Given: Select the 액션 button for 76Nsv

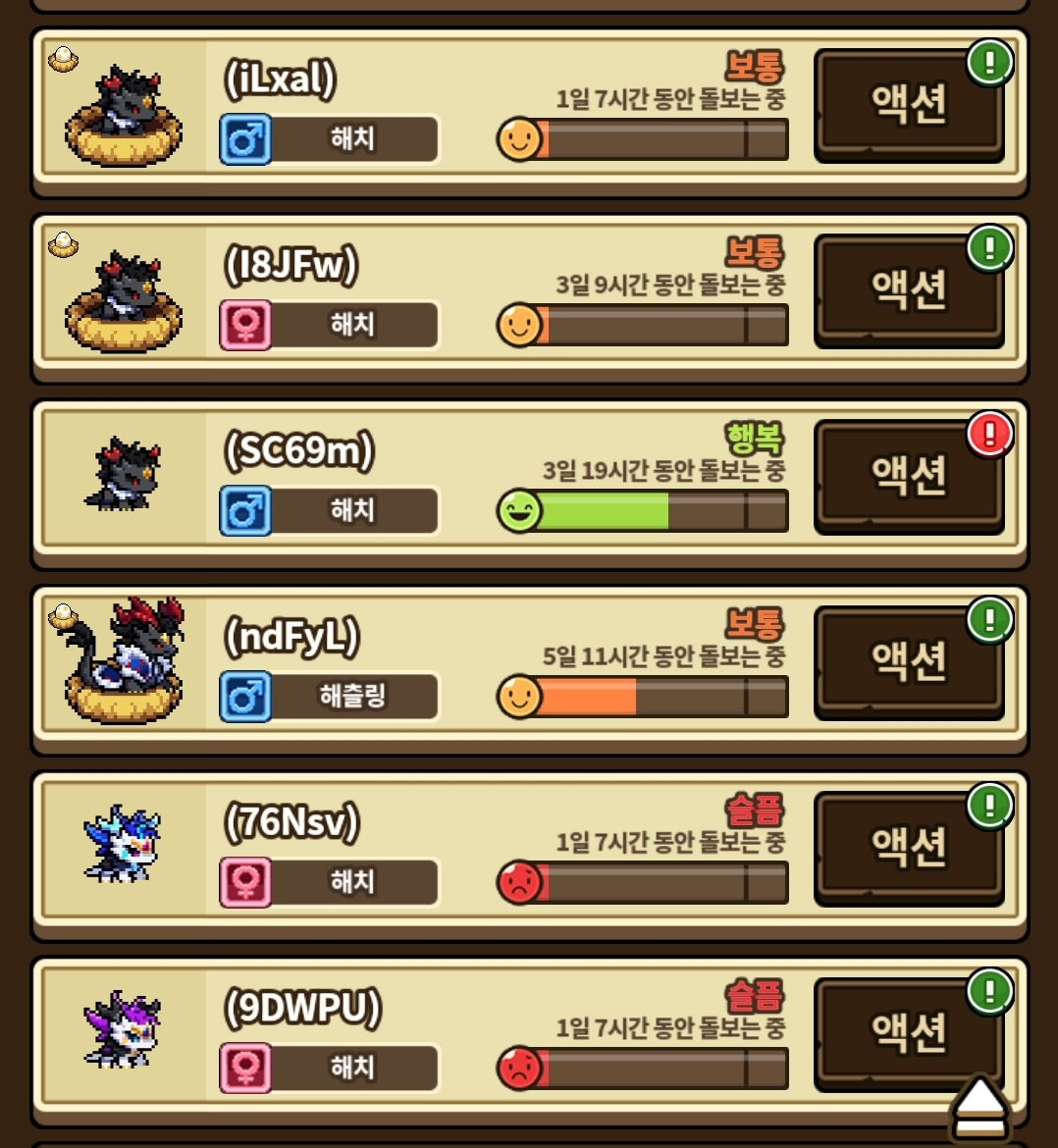Looking at the screenshot, I should click(x=909, y=847).
